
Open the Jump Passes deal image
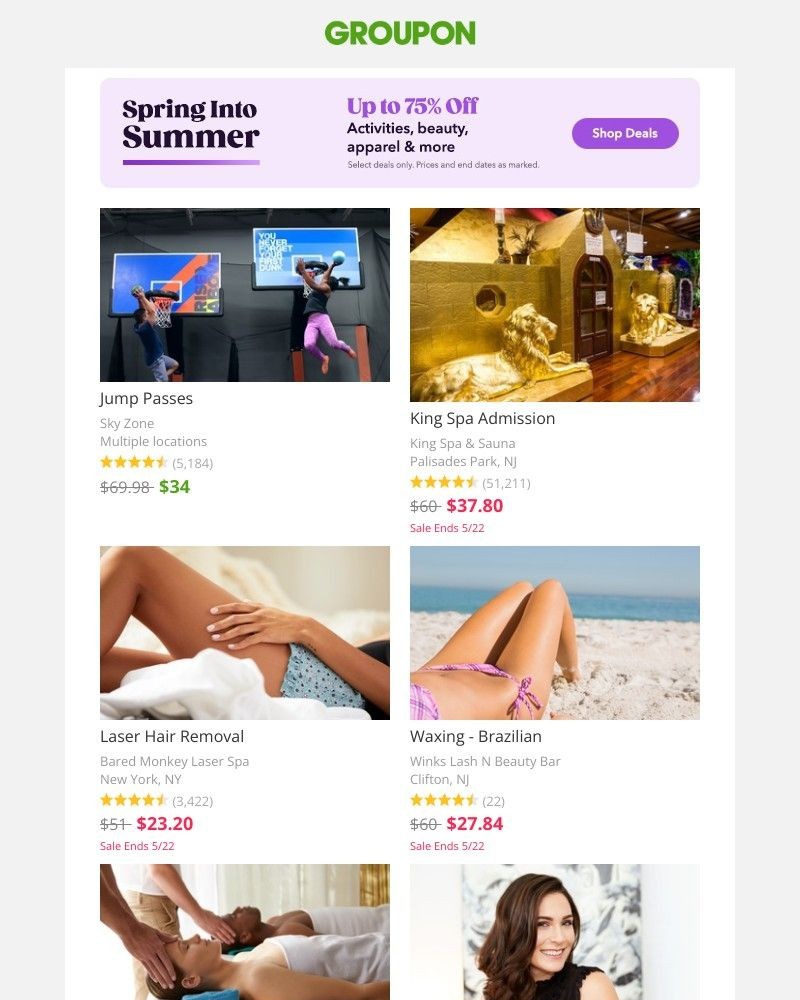point(245,295)
